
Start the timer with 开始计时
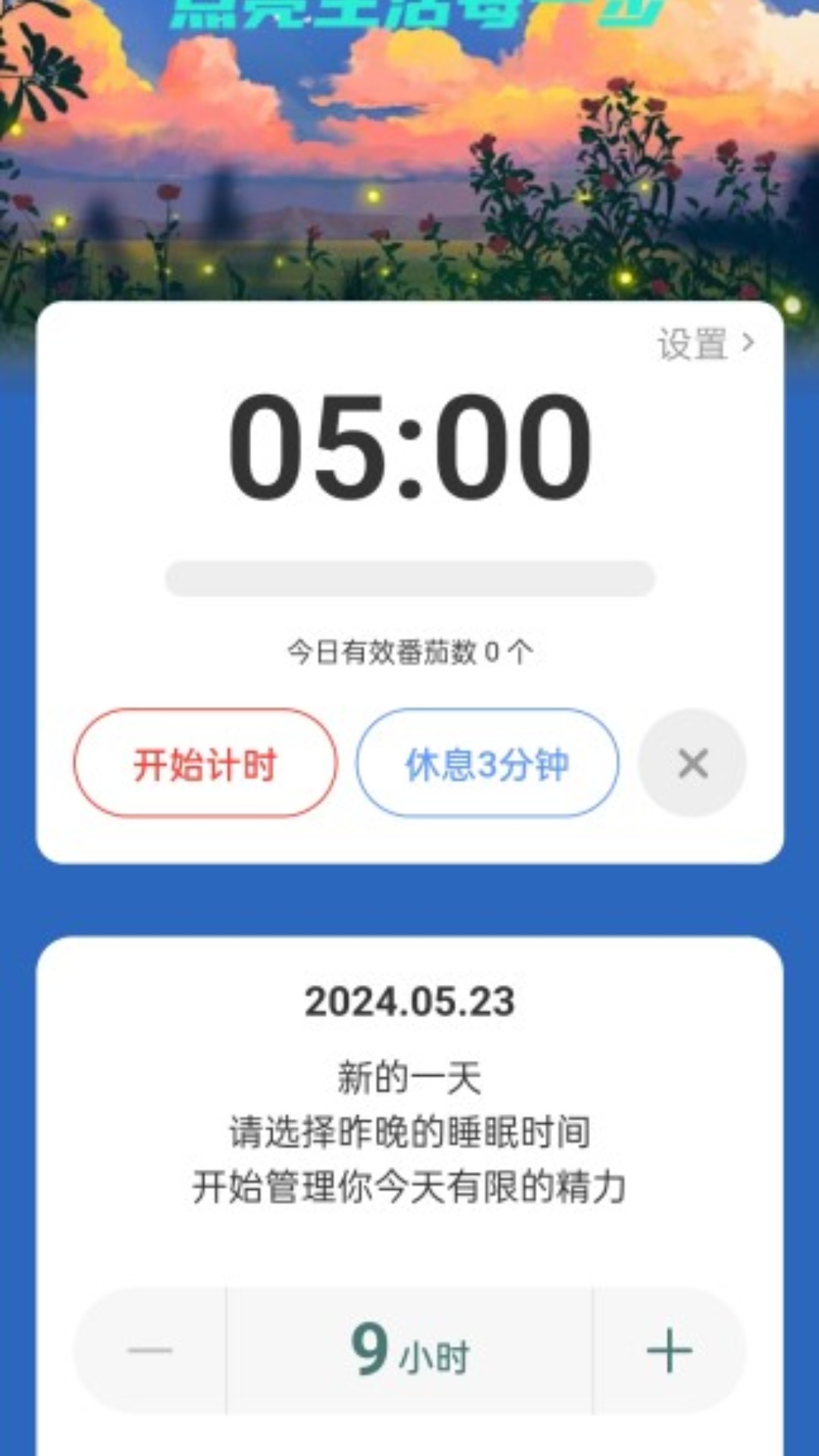pyautogui.click(x=206, y=763)
